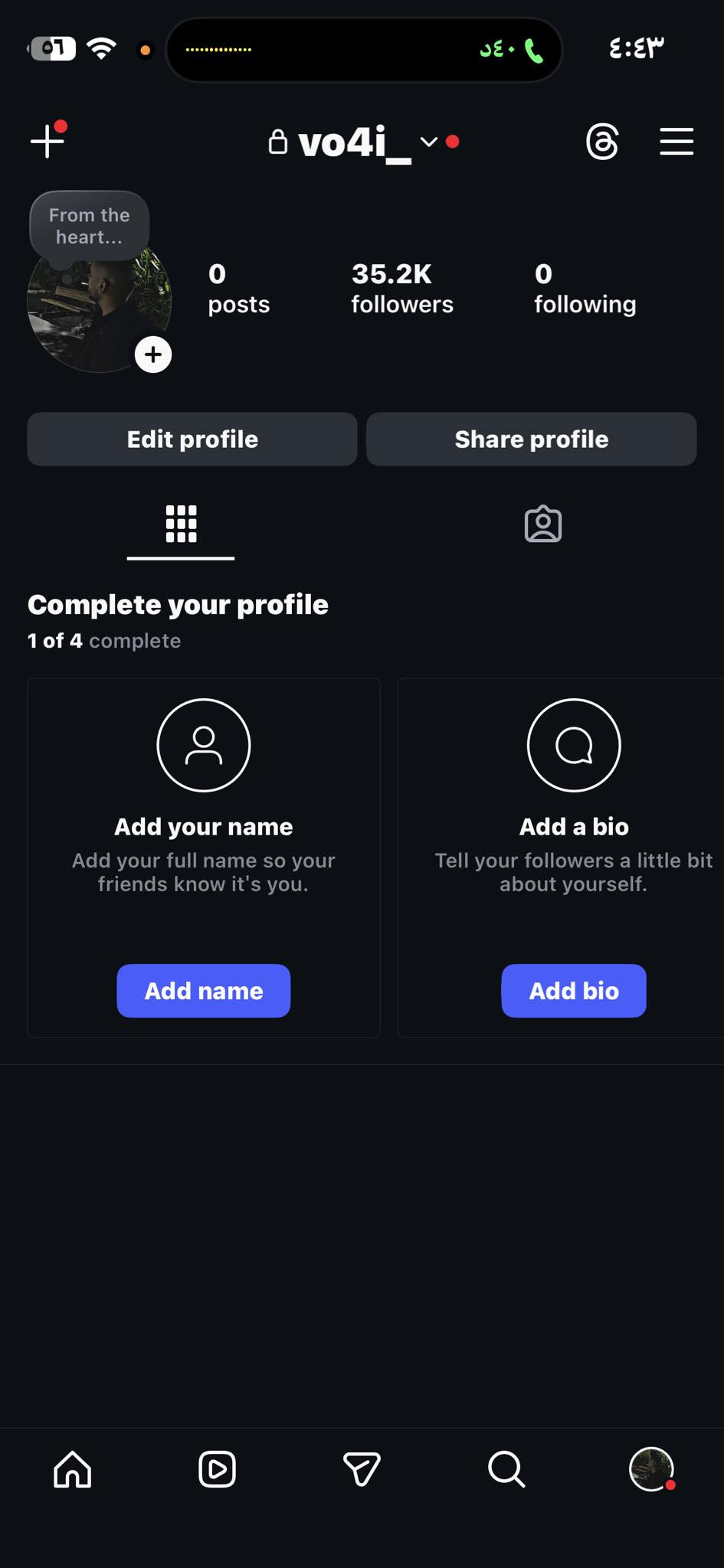The height and width of the screenshot is (1568, 724).
Task: Tap the create new post plus icon
Action: click(x=48, y=142)
